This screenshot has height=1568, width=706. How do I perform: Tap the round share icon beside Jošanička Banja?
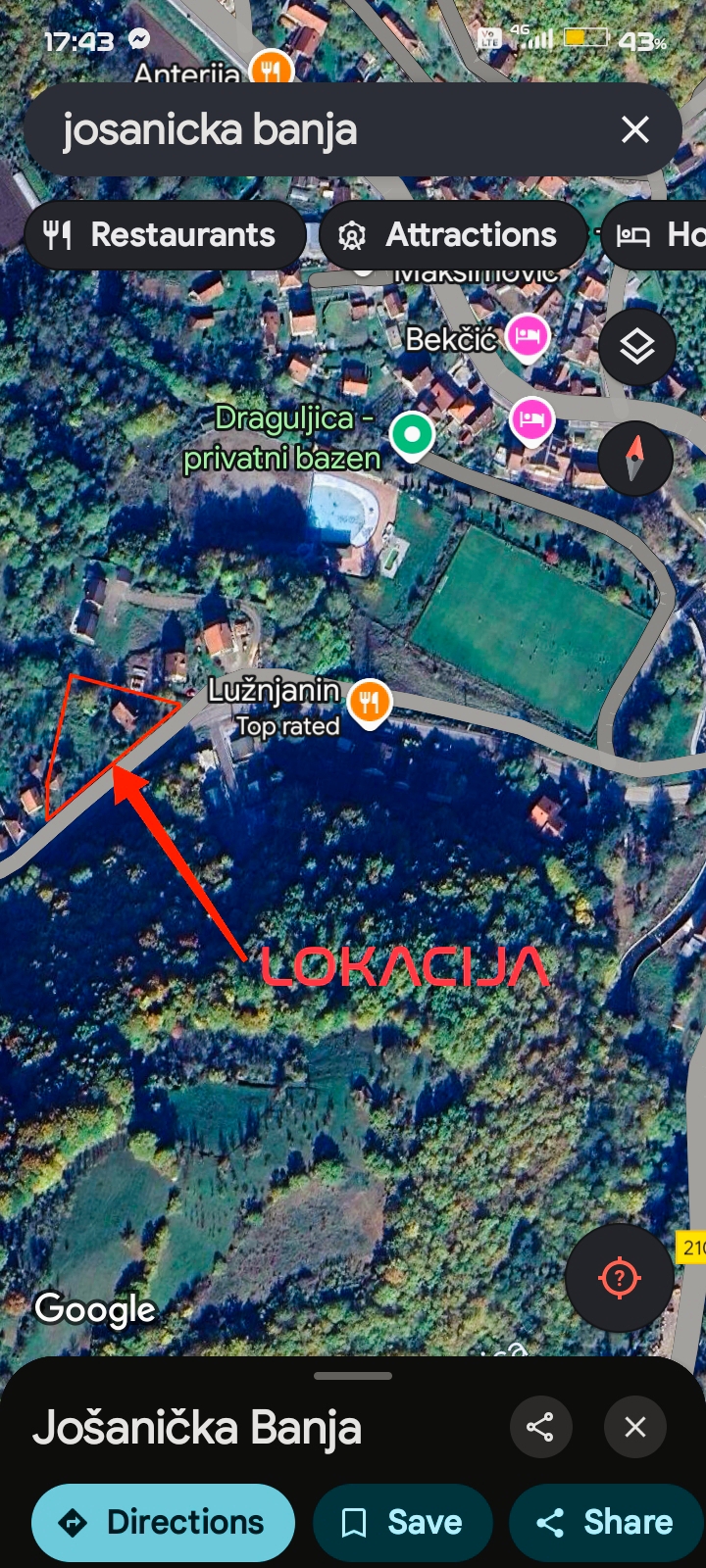click(540, 1426)
